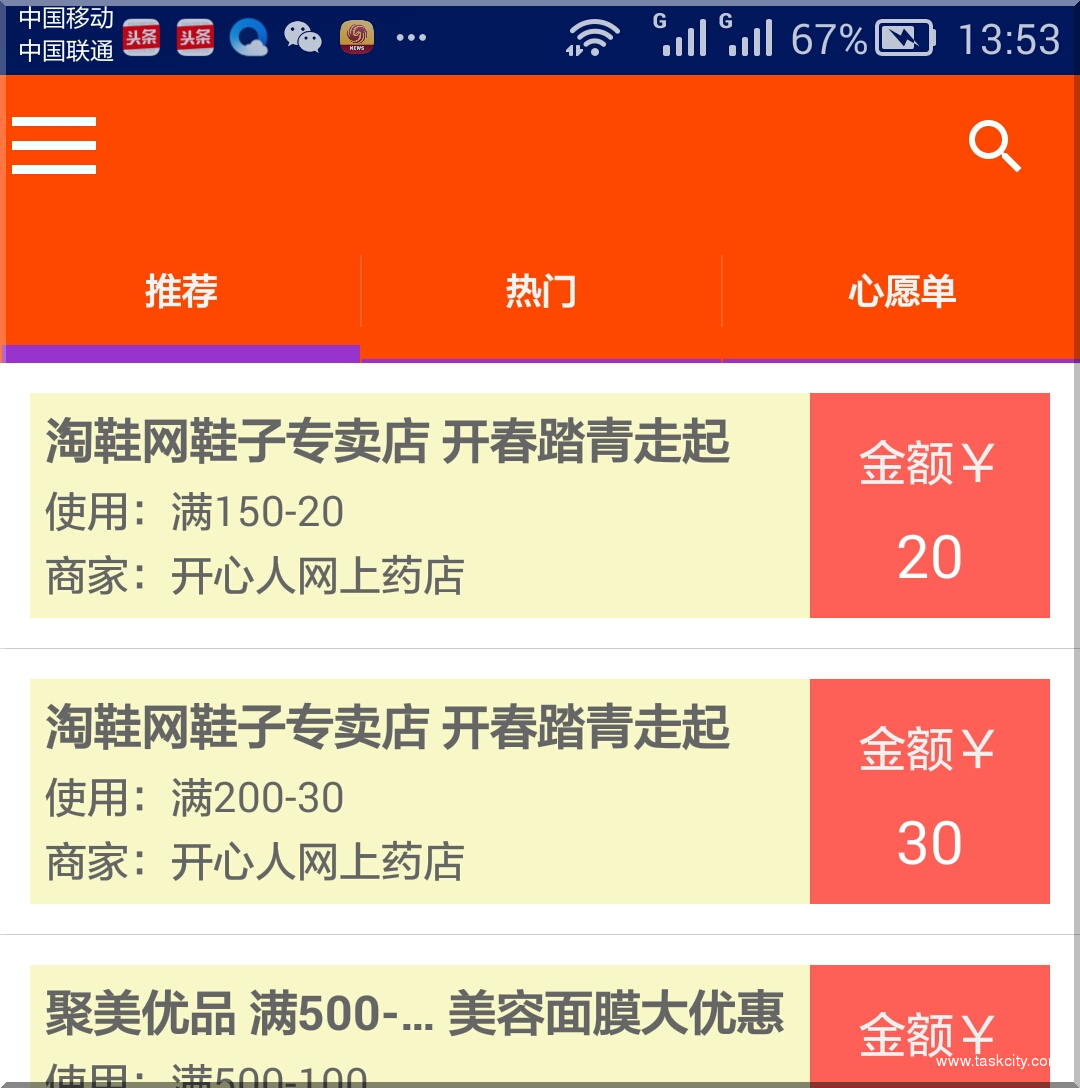Tap the search magnifier icon
Image resolution: width=1080 pixels, height=1088 pixels.
pos(995,146)
